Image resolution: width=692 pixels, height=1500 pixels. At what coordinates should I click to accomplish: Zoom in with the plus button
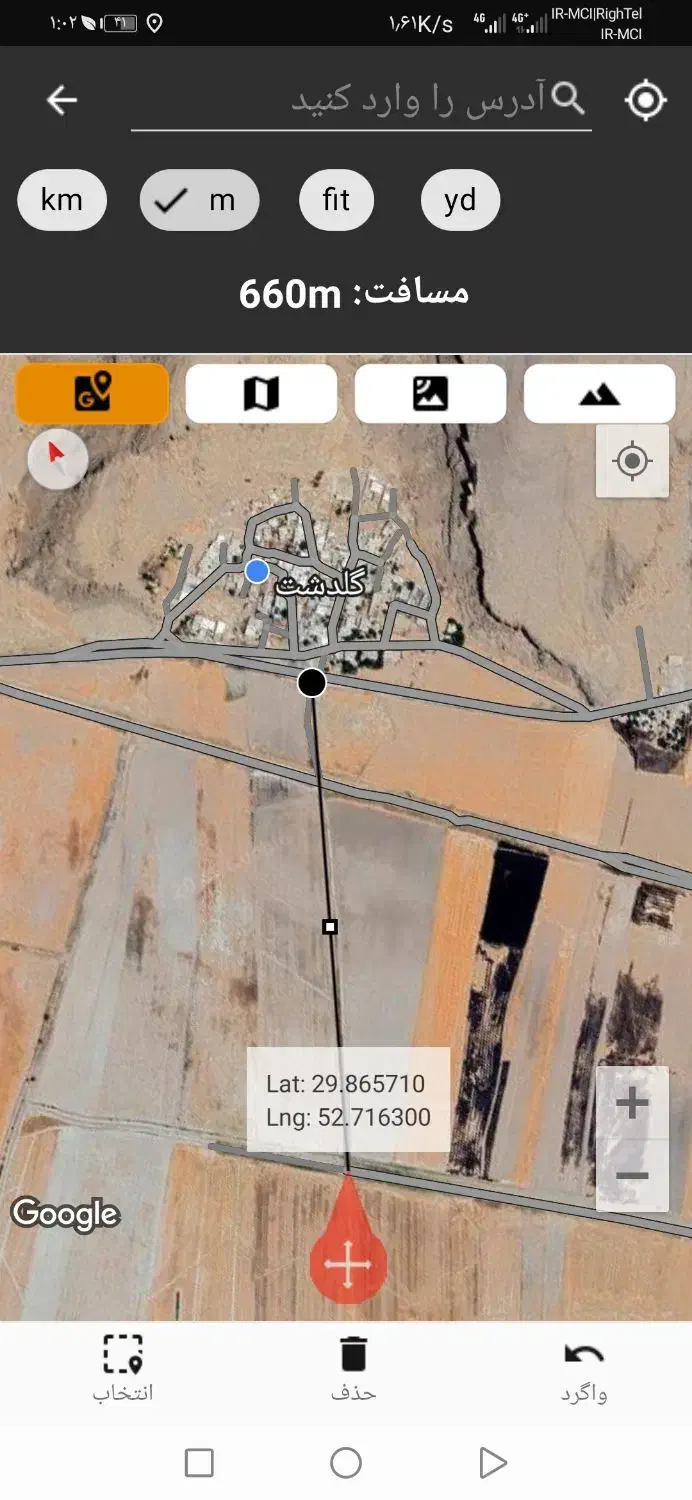point(632,1103)
